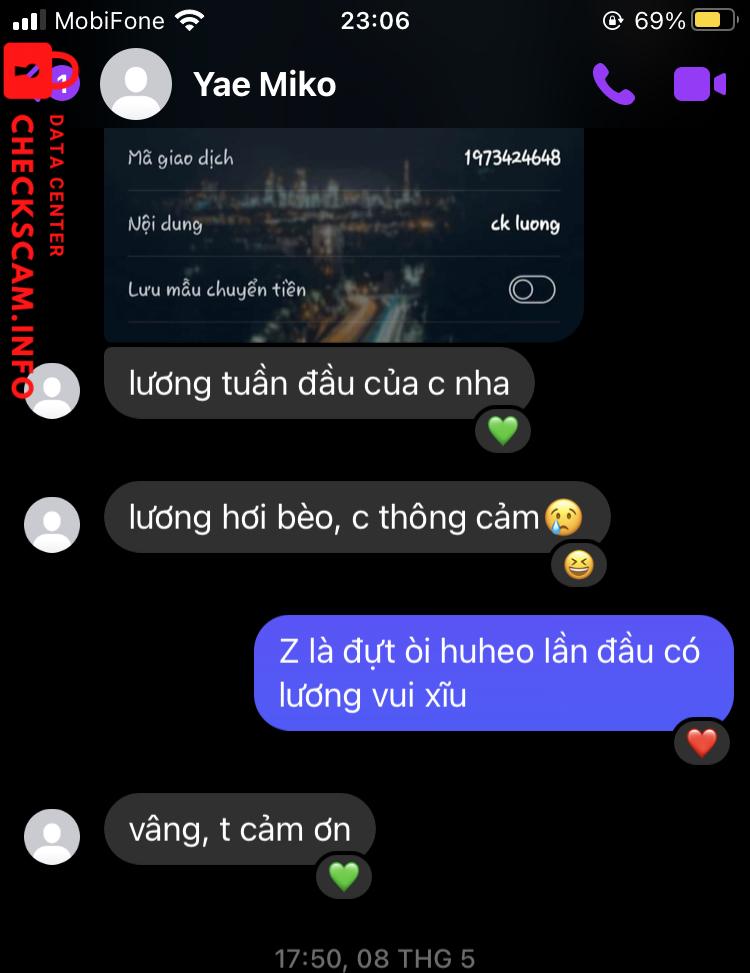750x973 pixels.
Task: View laughing reaction on 'lương hơi bèo' message
Action: tap(578, 566)
